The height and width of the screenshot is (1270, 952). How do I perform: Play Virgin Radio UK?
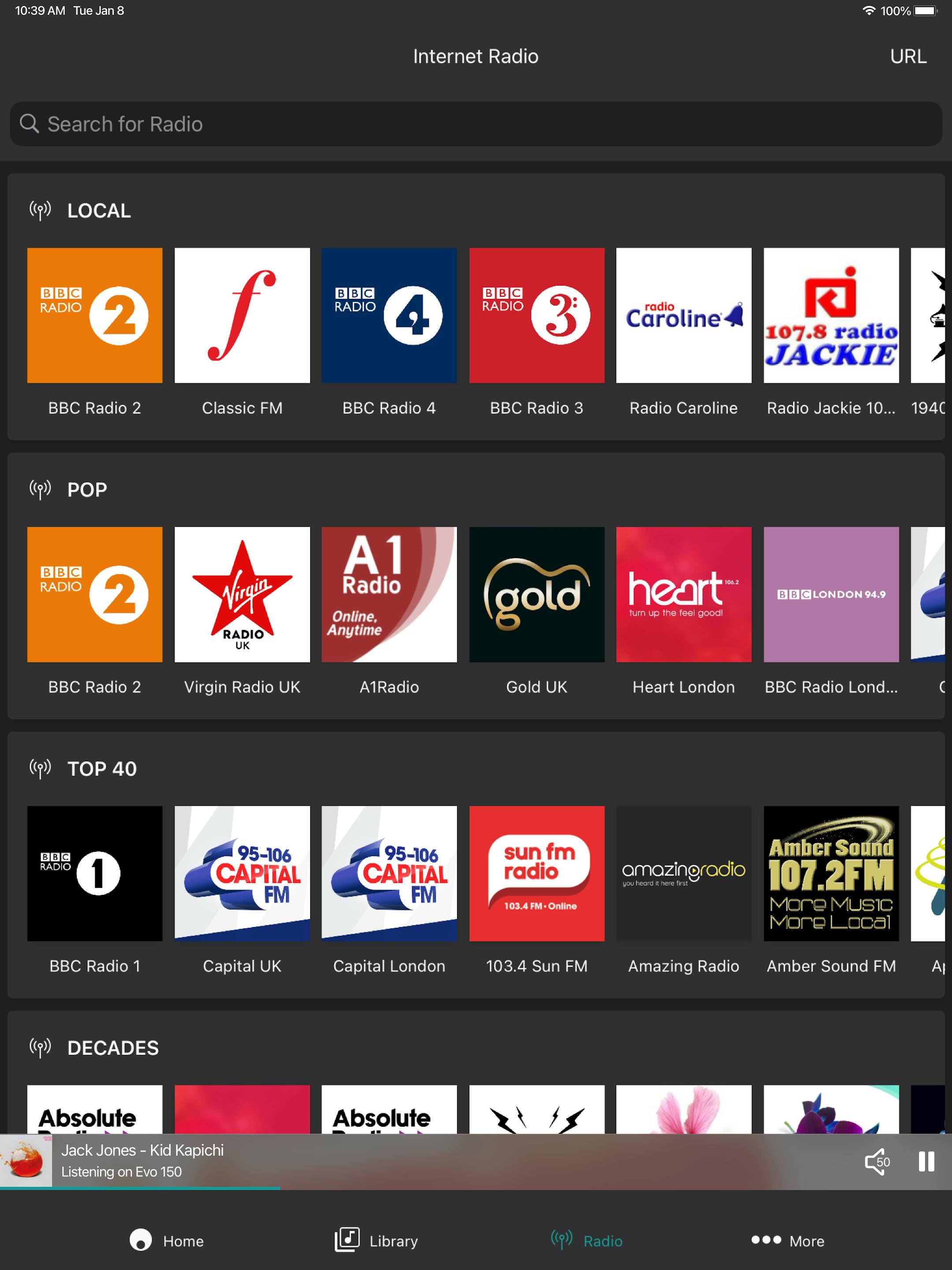(x=242, y=594)
